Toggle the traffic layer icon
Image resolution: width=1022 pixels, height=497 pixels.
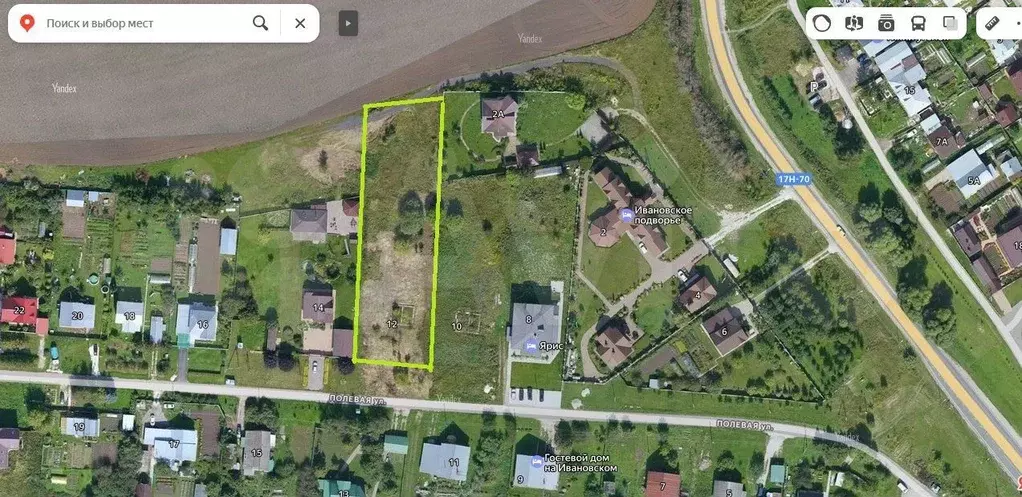(822, 23)
